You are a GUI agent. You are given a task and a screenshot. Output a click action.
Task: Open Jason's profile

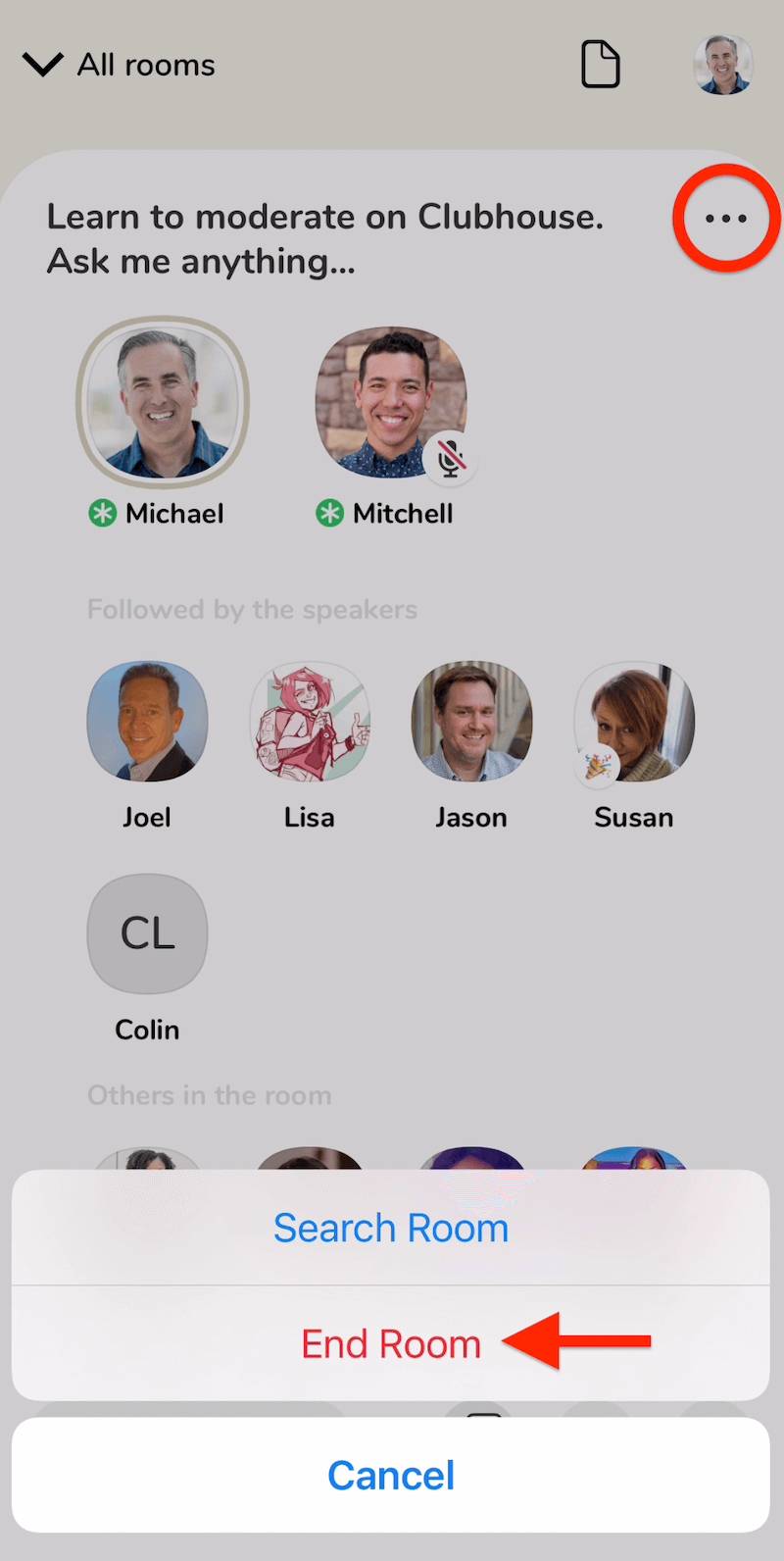coord(471,722)
